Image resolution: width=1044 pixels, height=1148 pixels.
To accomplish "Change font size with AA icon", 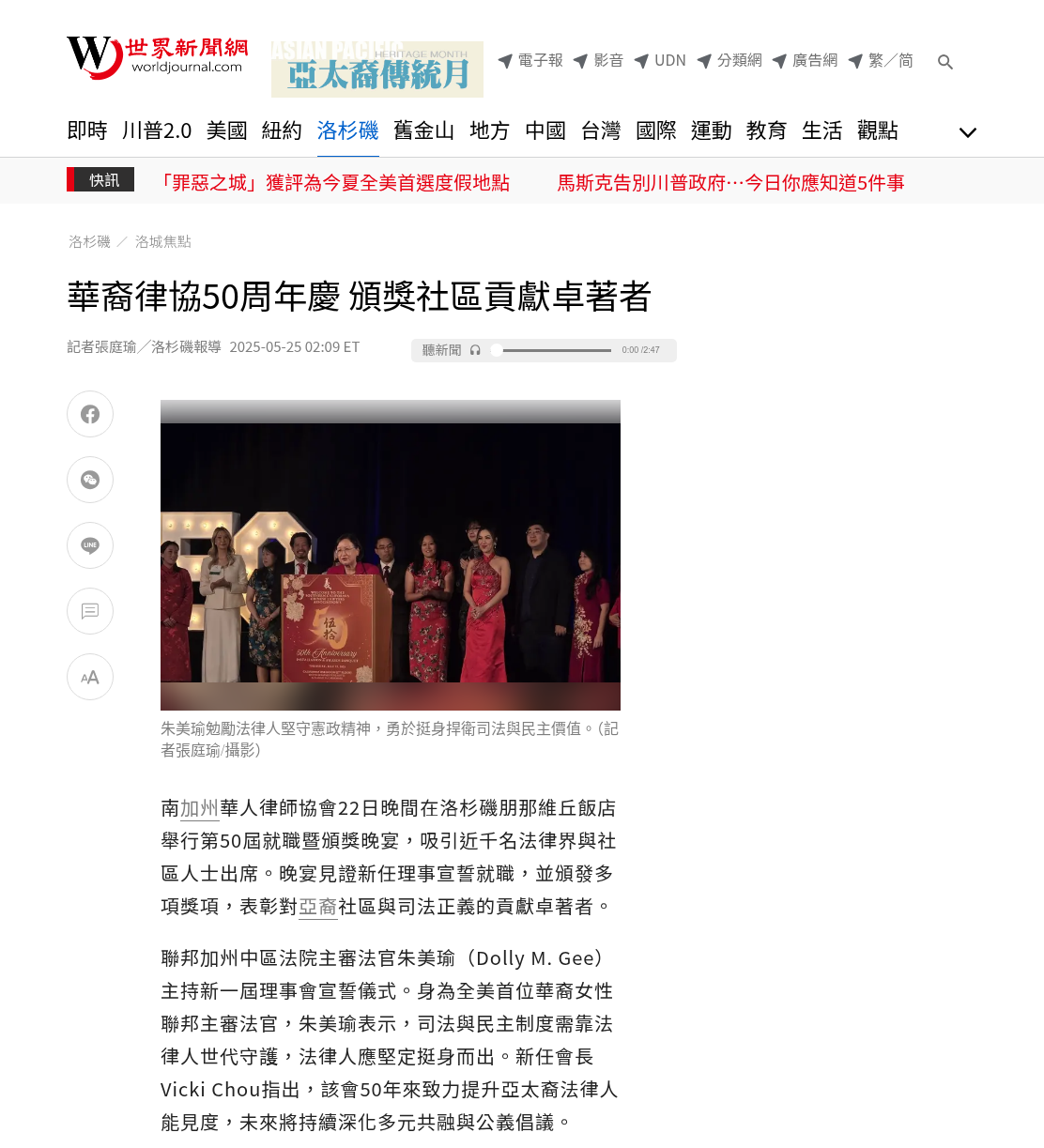I will click(x=90, y=677).
